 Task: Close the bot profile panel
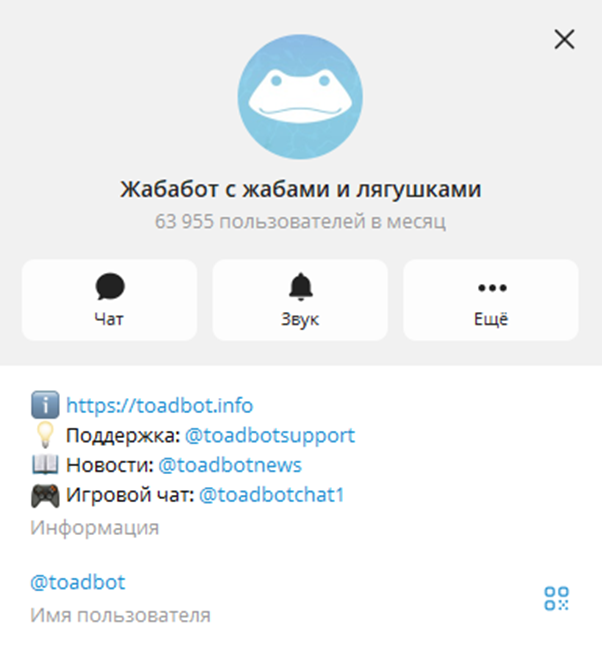tap(565, 39)
